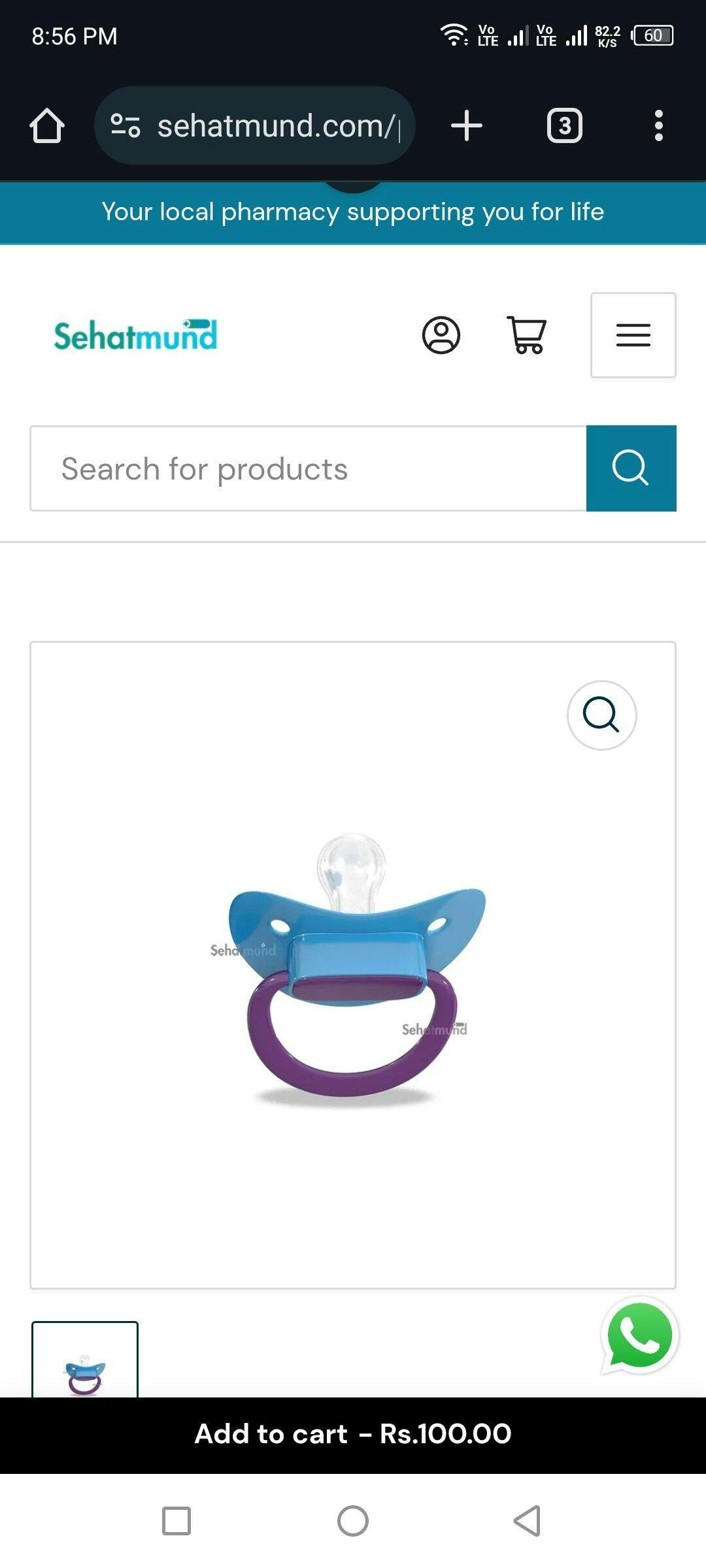706x1568 pixels.
Task: Open the user account icon
Action: (x=441, y=335)
